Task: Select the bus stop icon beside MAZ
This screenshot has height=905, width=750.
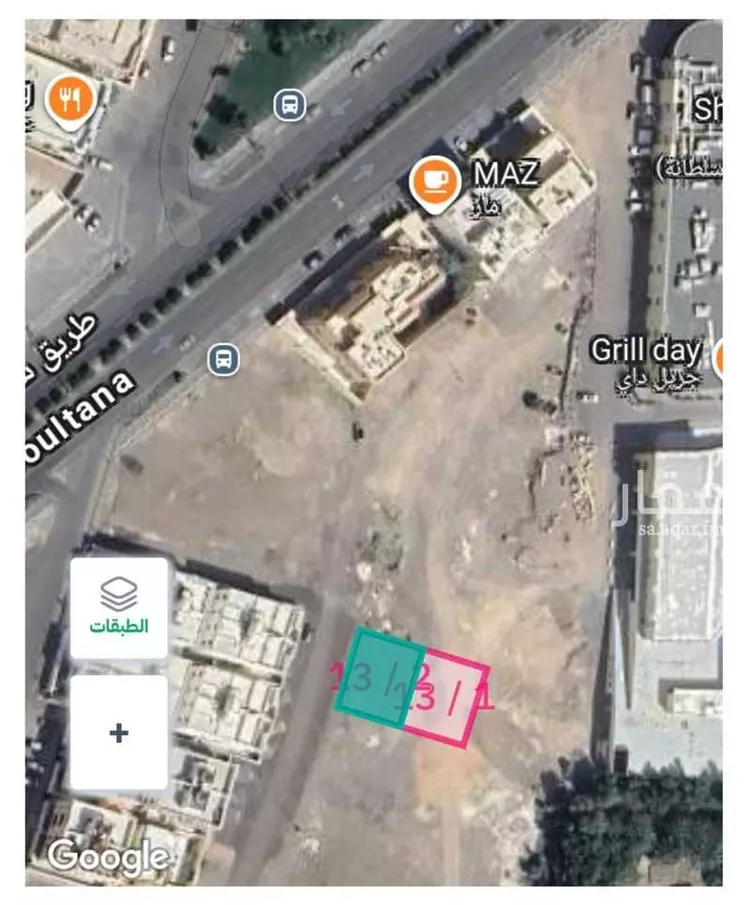Action: 290,104
